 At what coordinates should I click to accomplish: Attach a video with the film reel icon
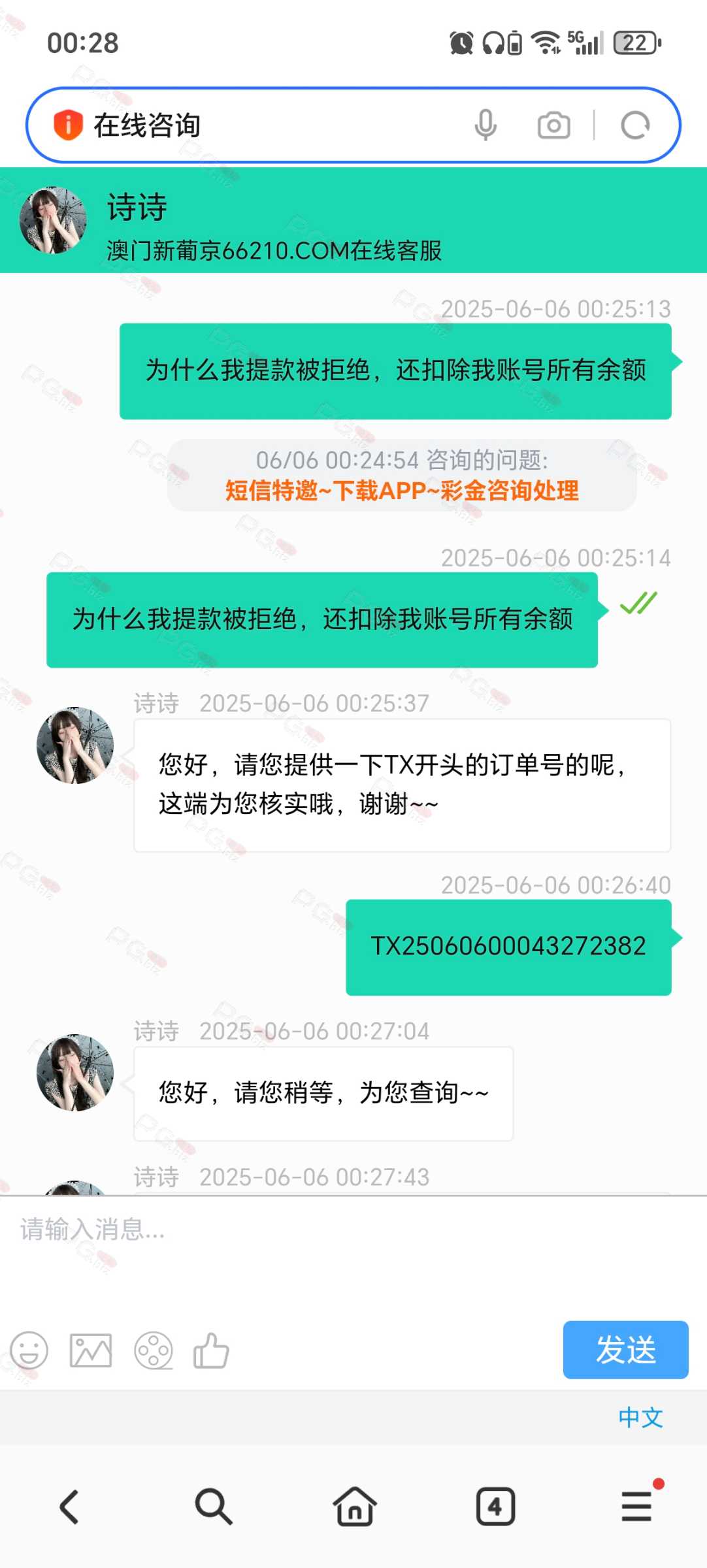coord(153,1350)
